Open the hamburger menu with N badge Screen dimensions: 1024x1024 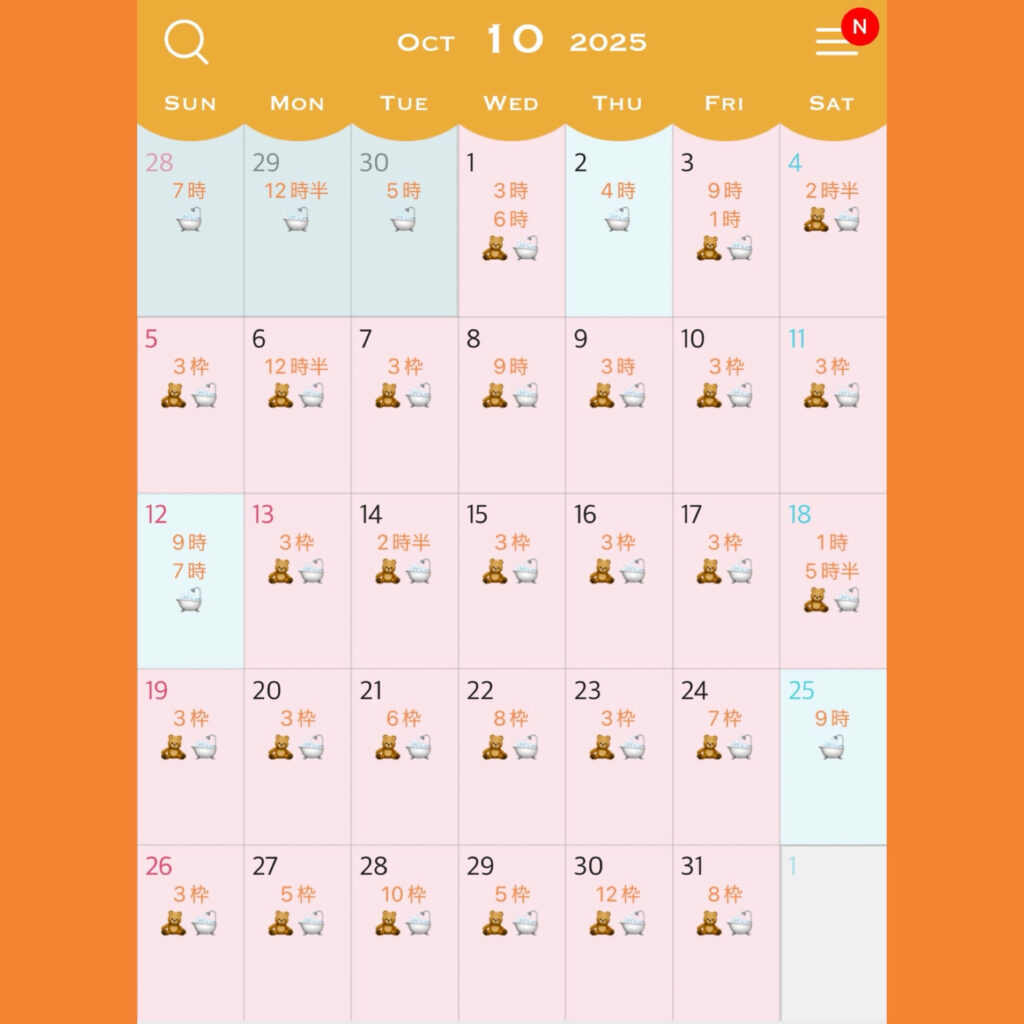(x=837, y=42)
